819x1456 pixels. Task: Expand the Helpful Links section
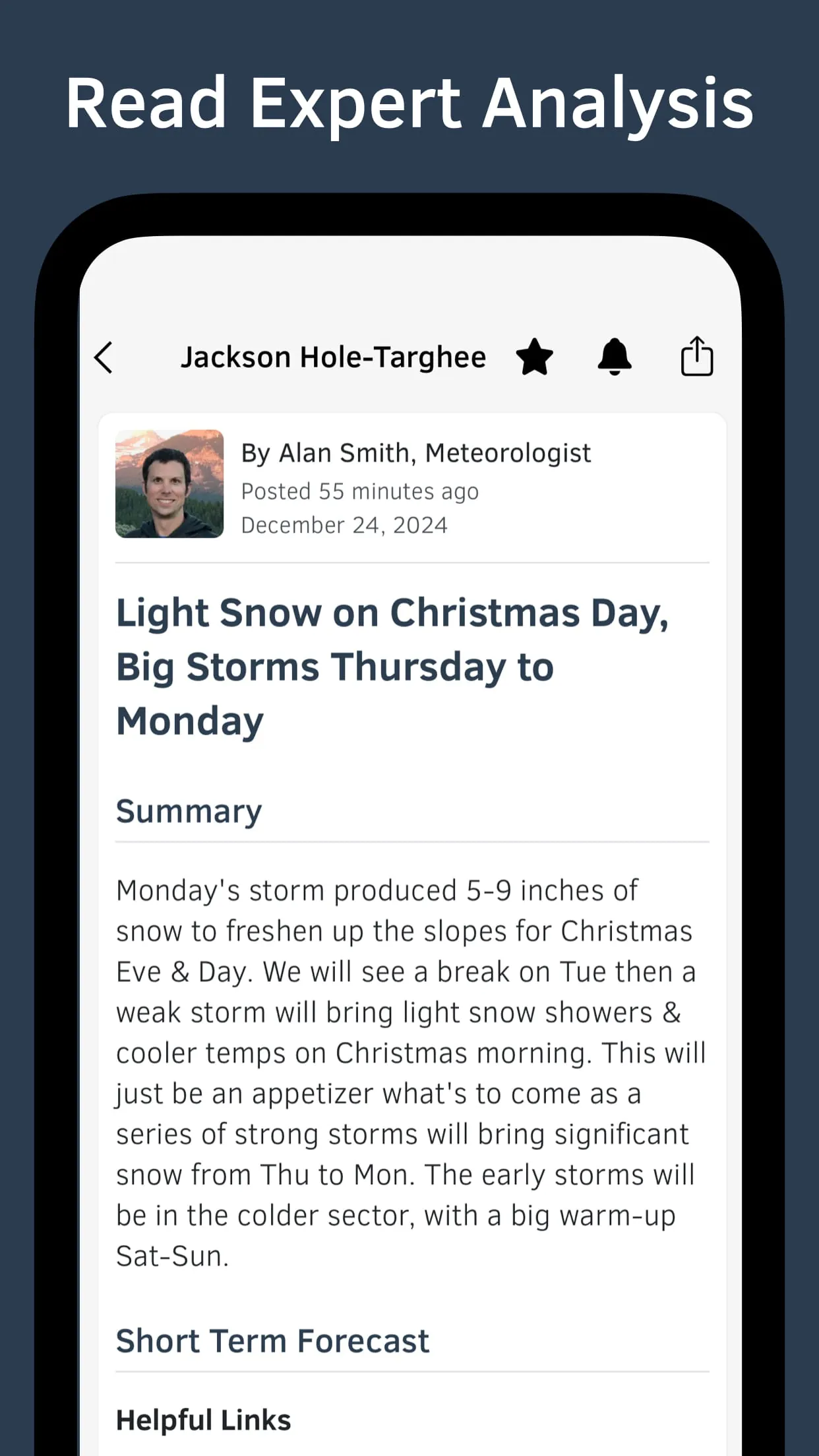click(203, 1421)
